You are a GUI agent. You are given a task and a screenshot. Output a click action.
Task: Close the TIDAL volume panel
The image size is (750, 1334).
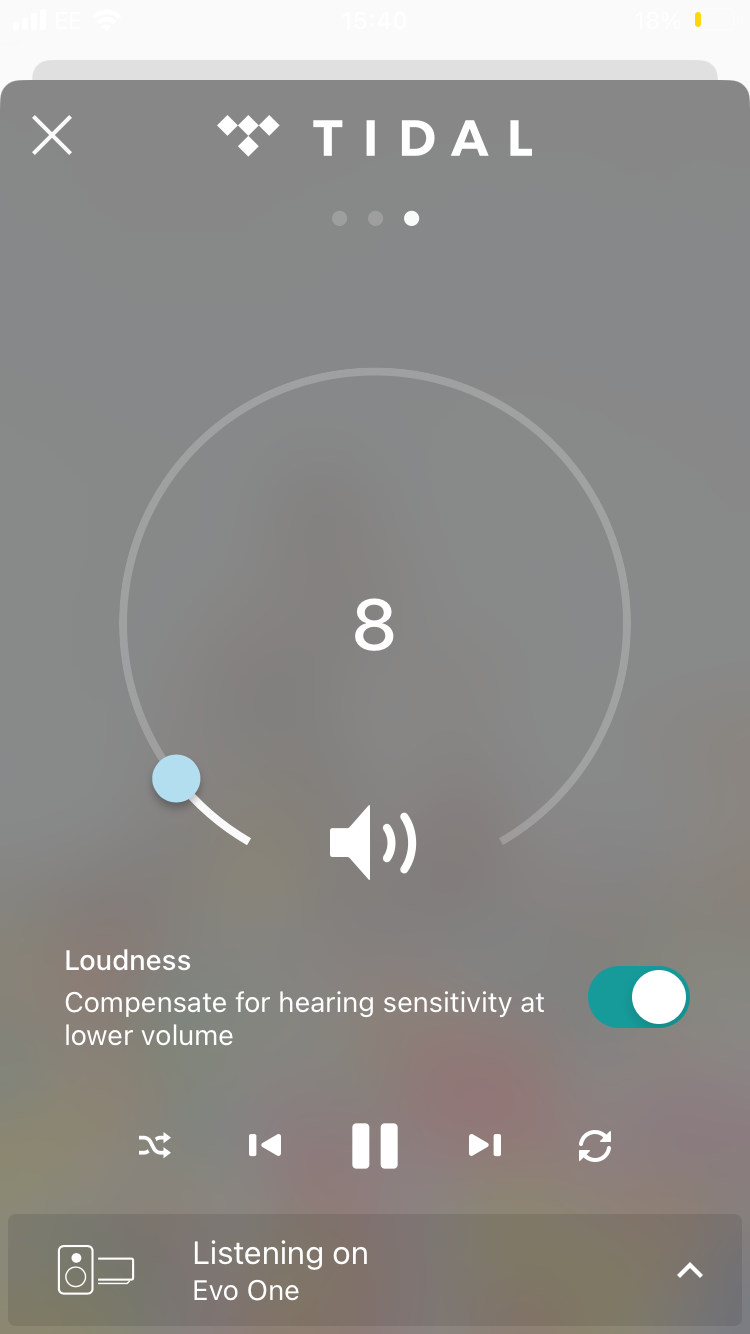[52, 135]
